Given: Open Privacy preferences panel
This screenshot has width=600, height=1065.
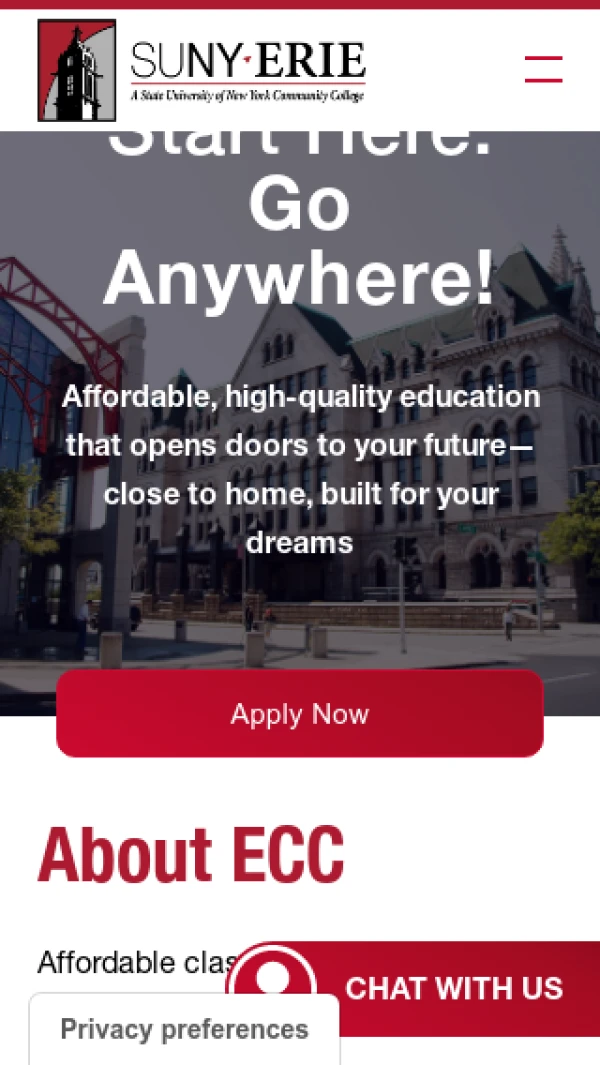Looking at the screenshot, I should [184, 1029].
